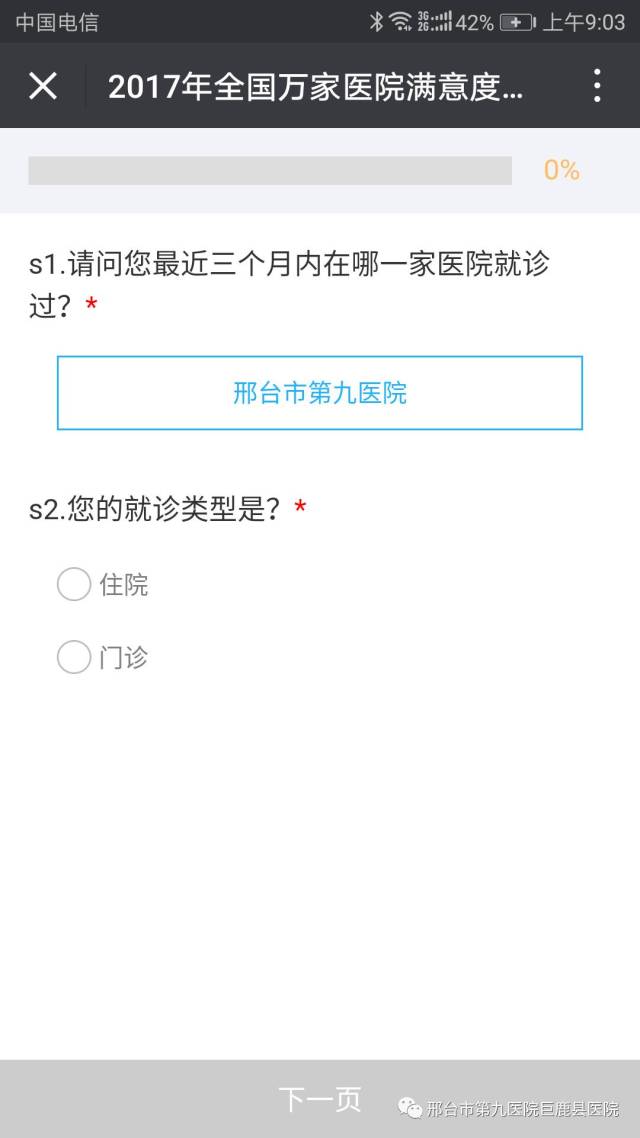Select 门诊 as the visit type
Screen dimensions: 640x1138
[x=75, y=658]
